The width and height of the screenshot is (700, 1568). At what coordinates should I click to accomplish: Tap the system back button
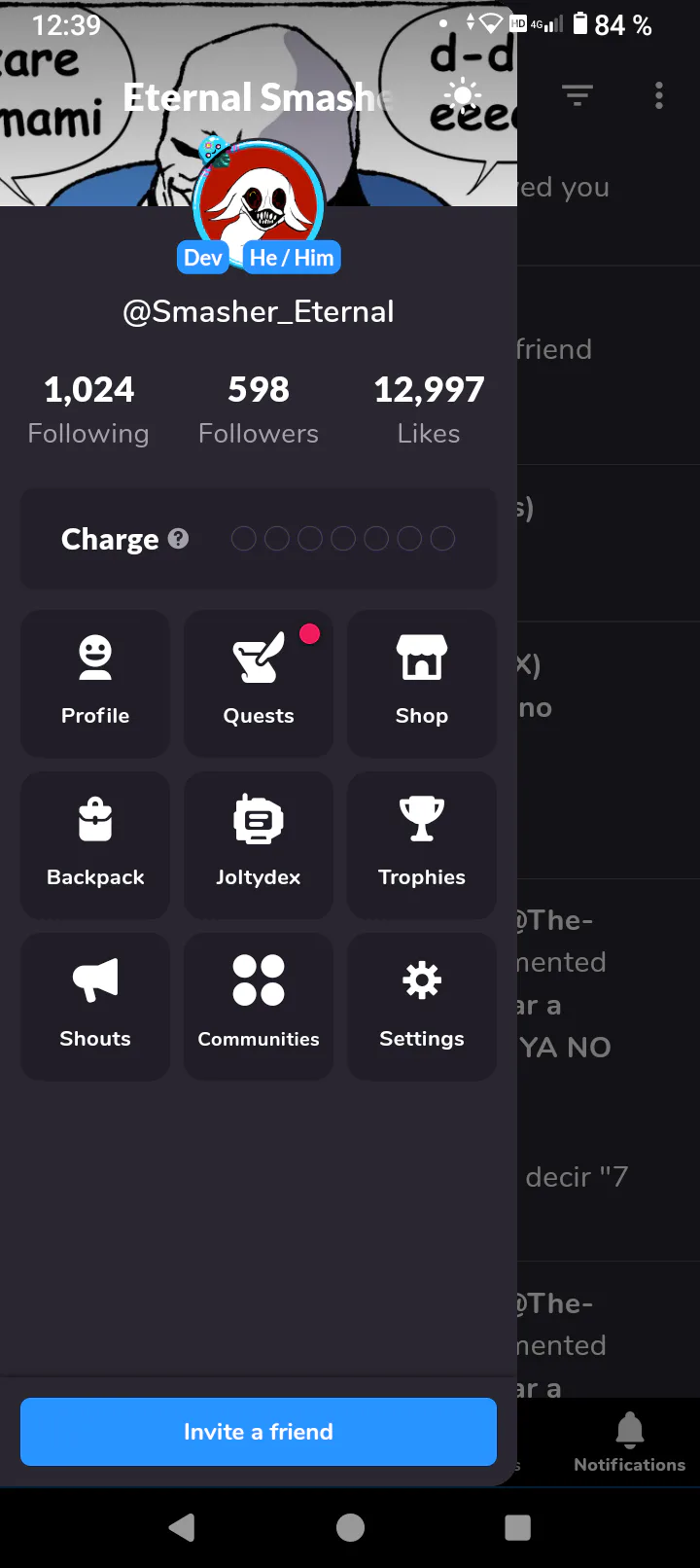click(x=182, y=1527)
